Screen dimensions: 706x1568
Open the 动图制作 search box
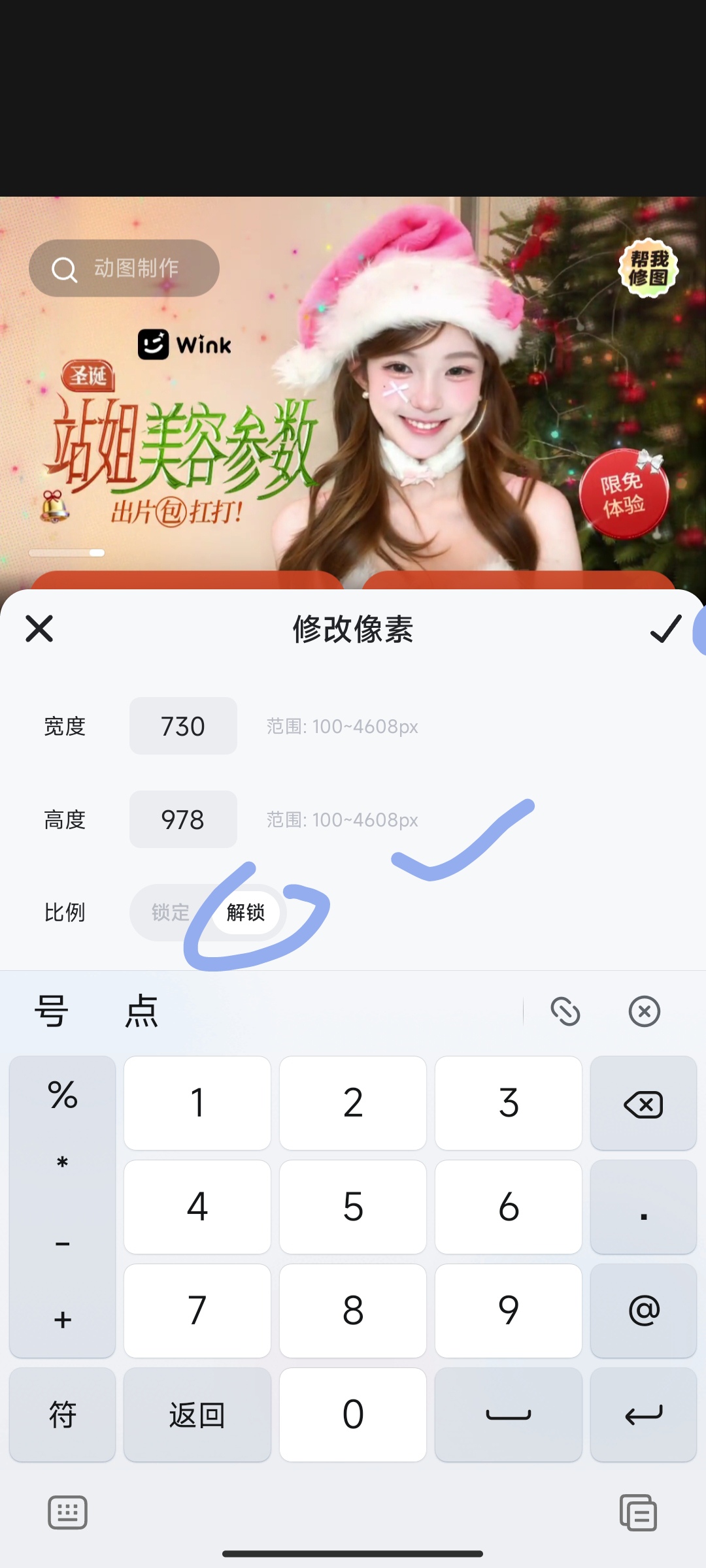tap(124, 269)
